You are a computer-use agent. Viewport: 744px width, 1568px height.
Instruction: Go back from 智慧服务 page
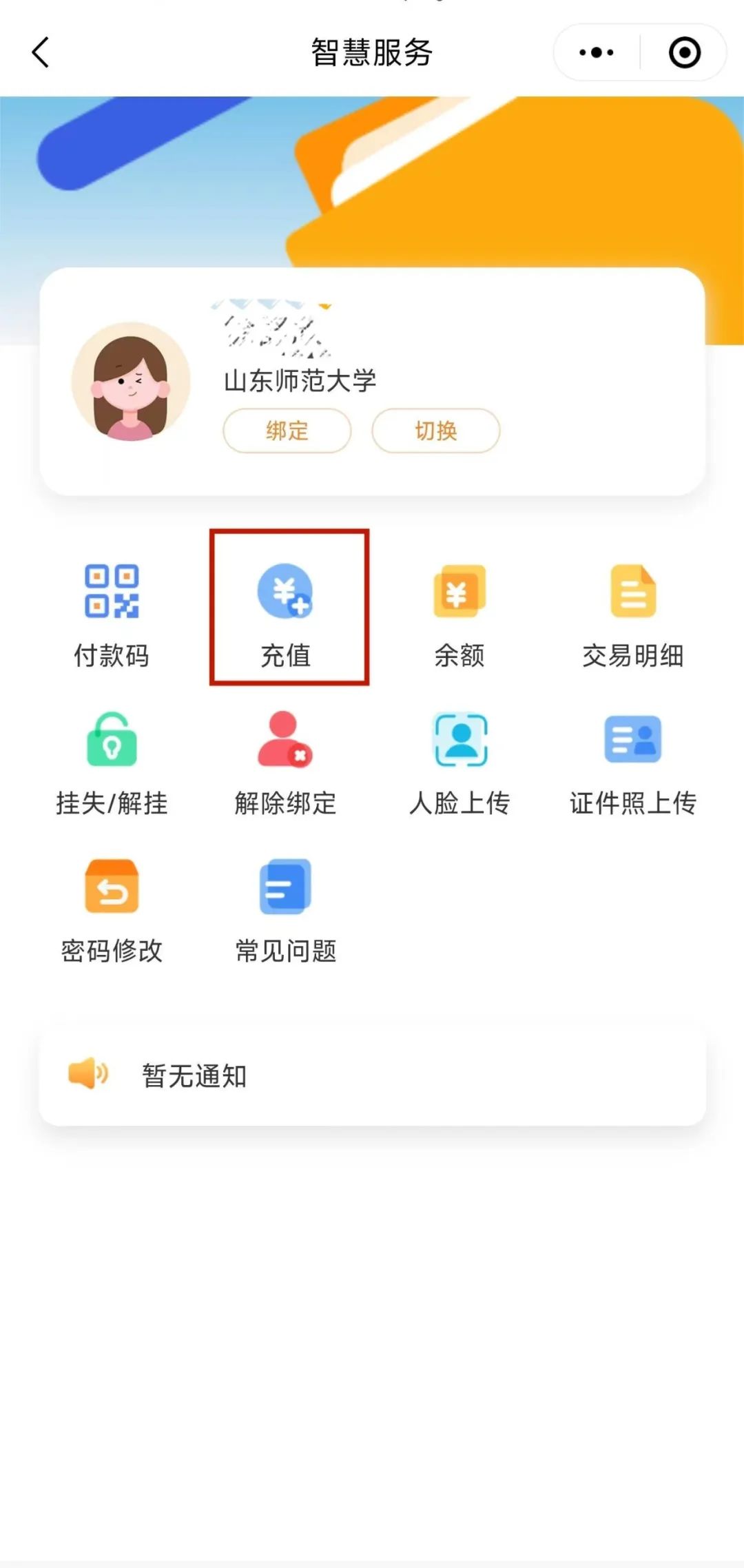point(41,52)
